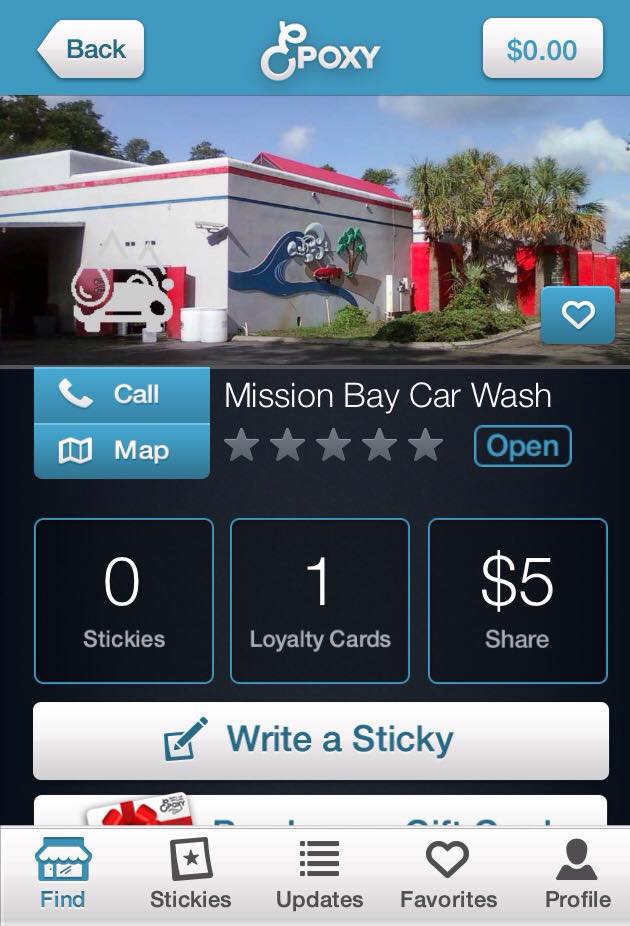The image size is (630, 926).
Task: Open the partially visible gift card button
Action: click(x=320, y=811)
